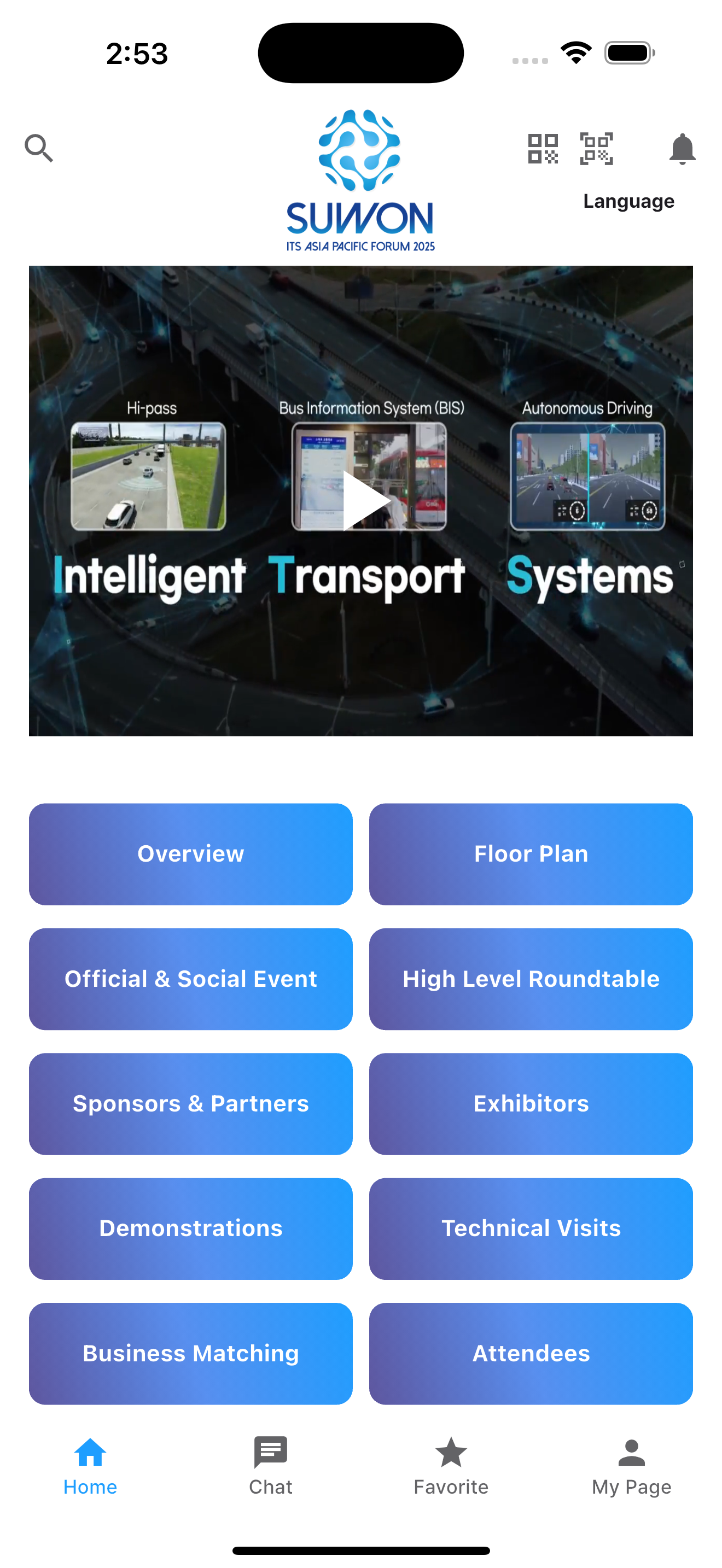Open High Level Roundtable

tap(531, 979)
